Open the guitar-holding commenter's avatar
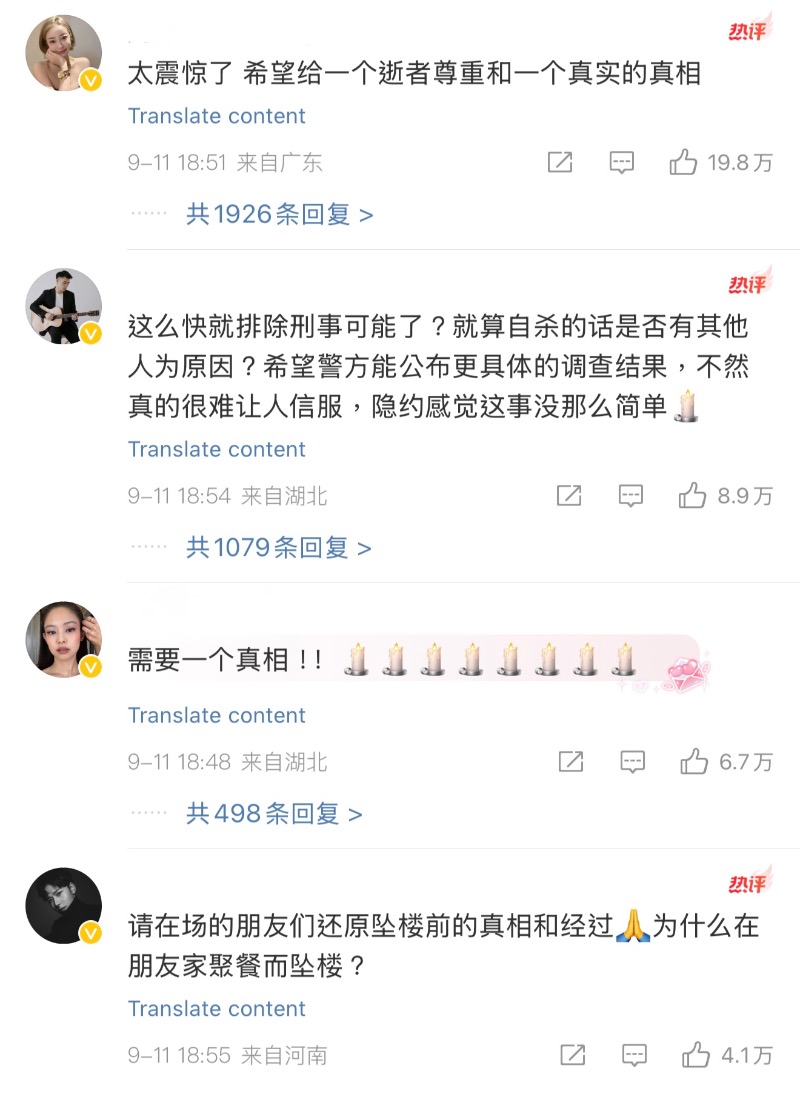The width and height of the screenshot is (800, 1094). pyautogui.click(x=63, y=305)
